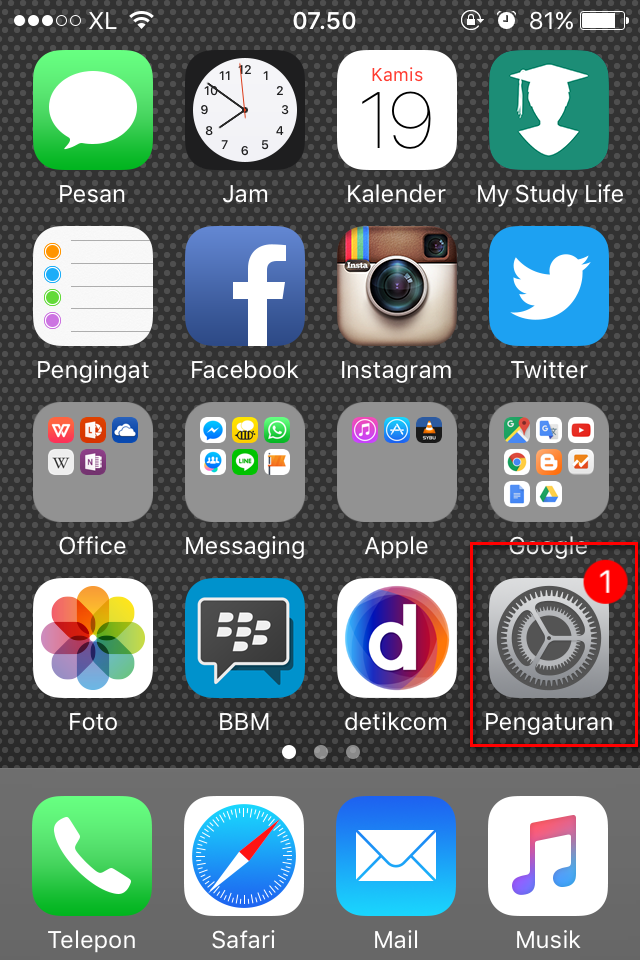Viewport: 640px width, 960px height.
Task: Open Instagram
Action: (x=397, y=286)
